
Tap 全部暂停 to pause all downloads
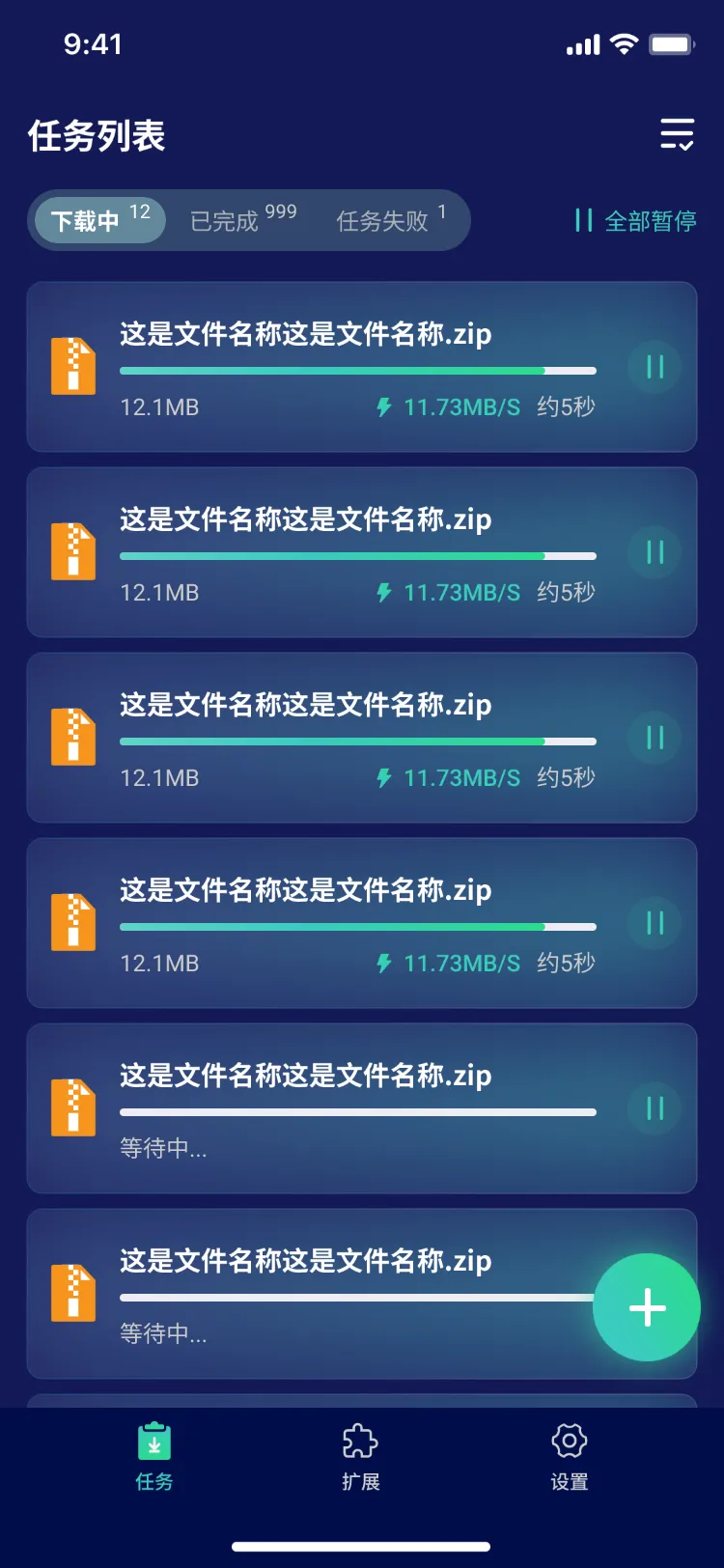635,221
